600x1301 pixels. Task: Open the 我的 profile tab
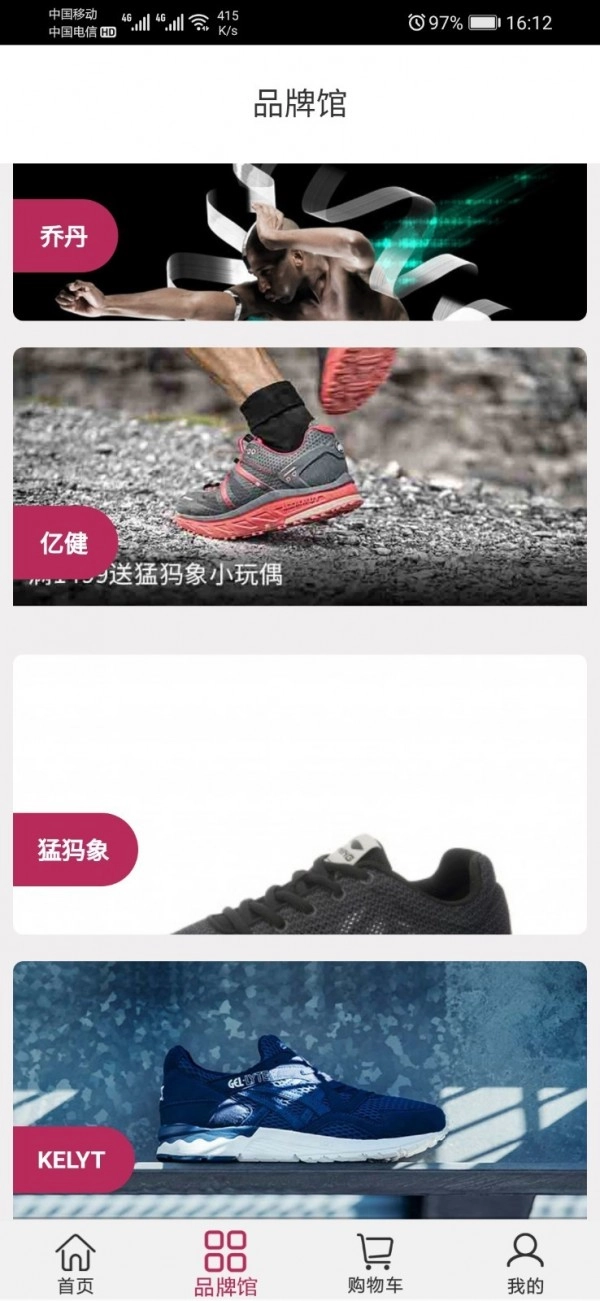(525, 1264)
